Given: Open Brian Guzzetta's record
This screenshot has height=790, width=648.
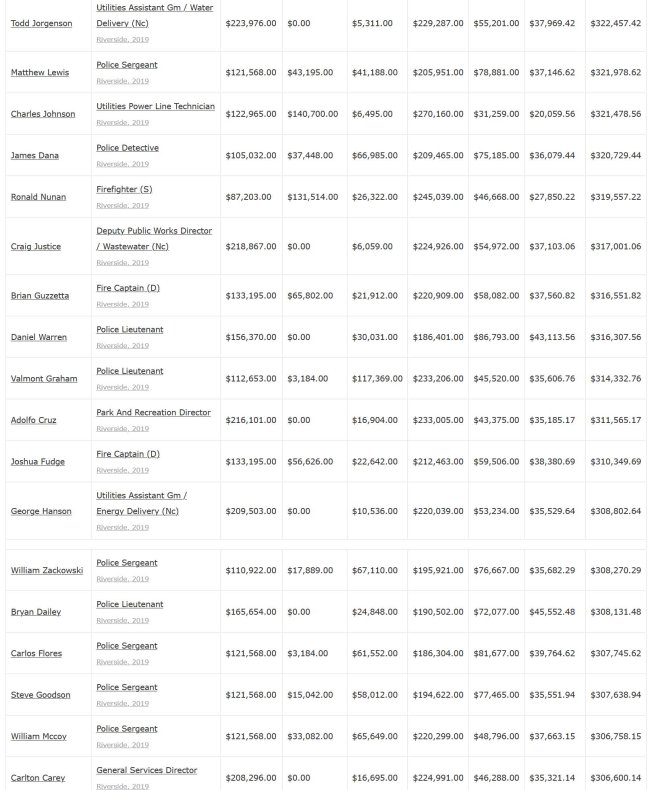Looking at the screenshot, I should [x=40, y=296].
